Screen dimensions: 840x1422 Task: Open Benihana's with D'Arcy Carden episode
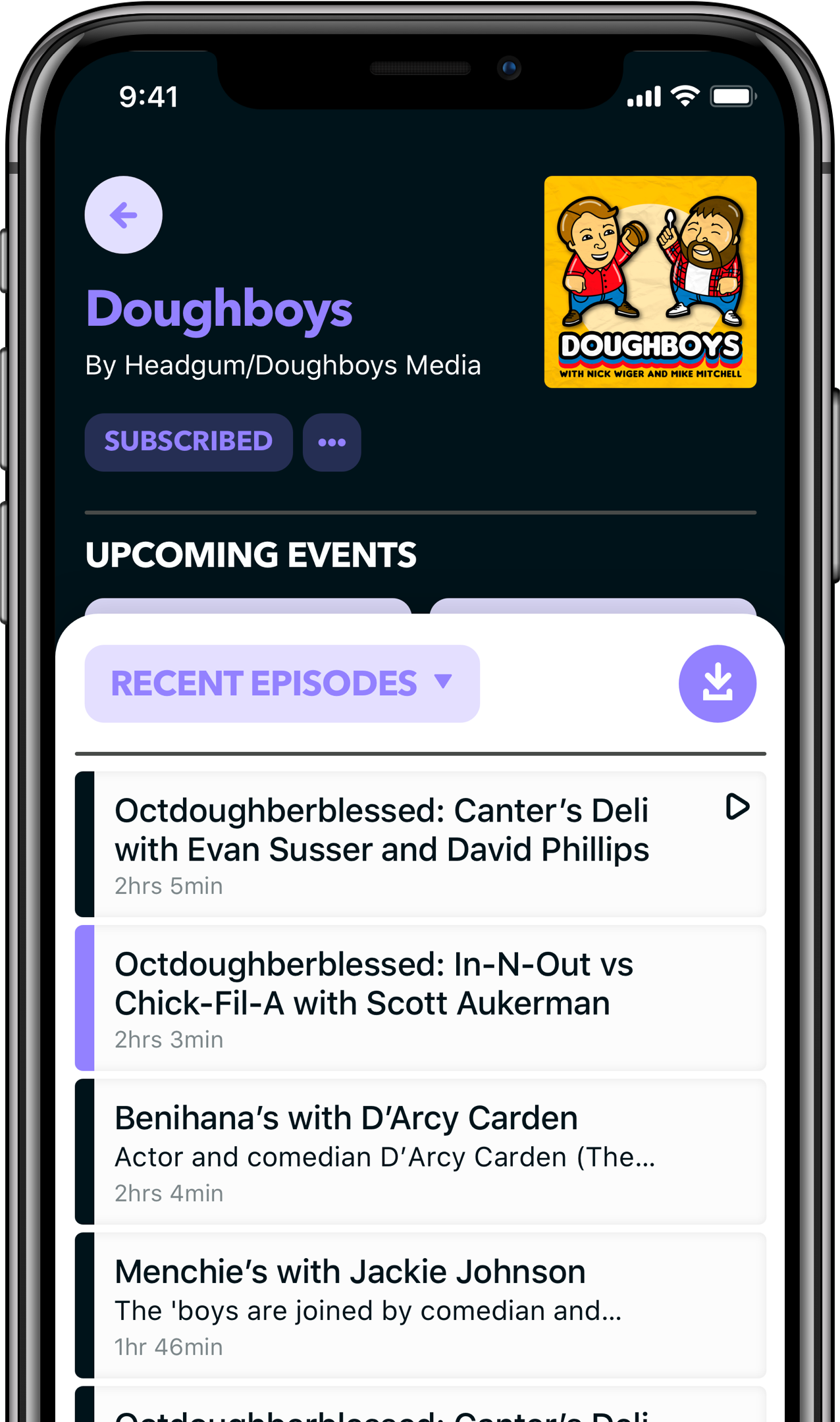421,1151
